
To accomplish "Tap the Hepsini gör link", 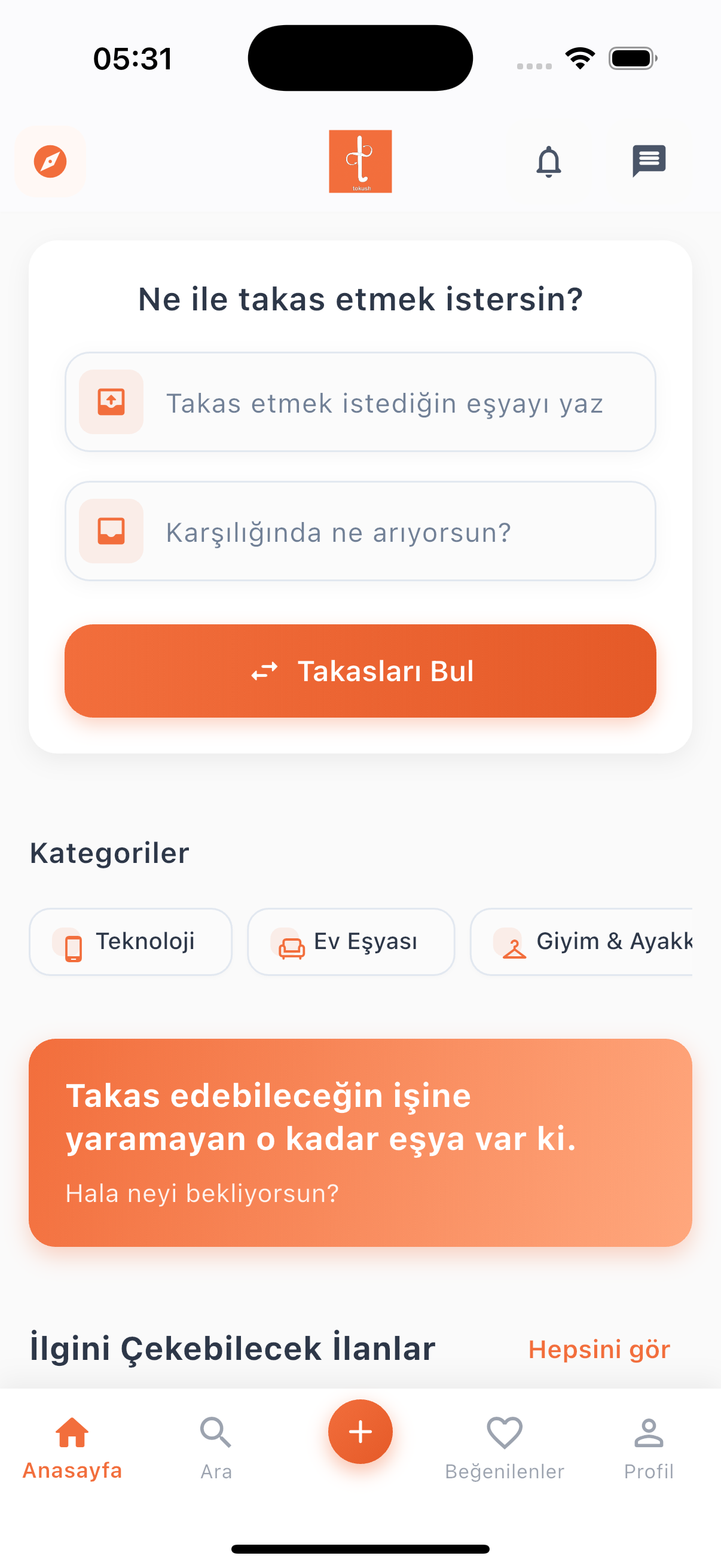I will 598,1350.
